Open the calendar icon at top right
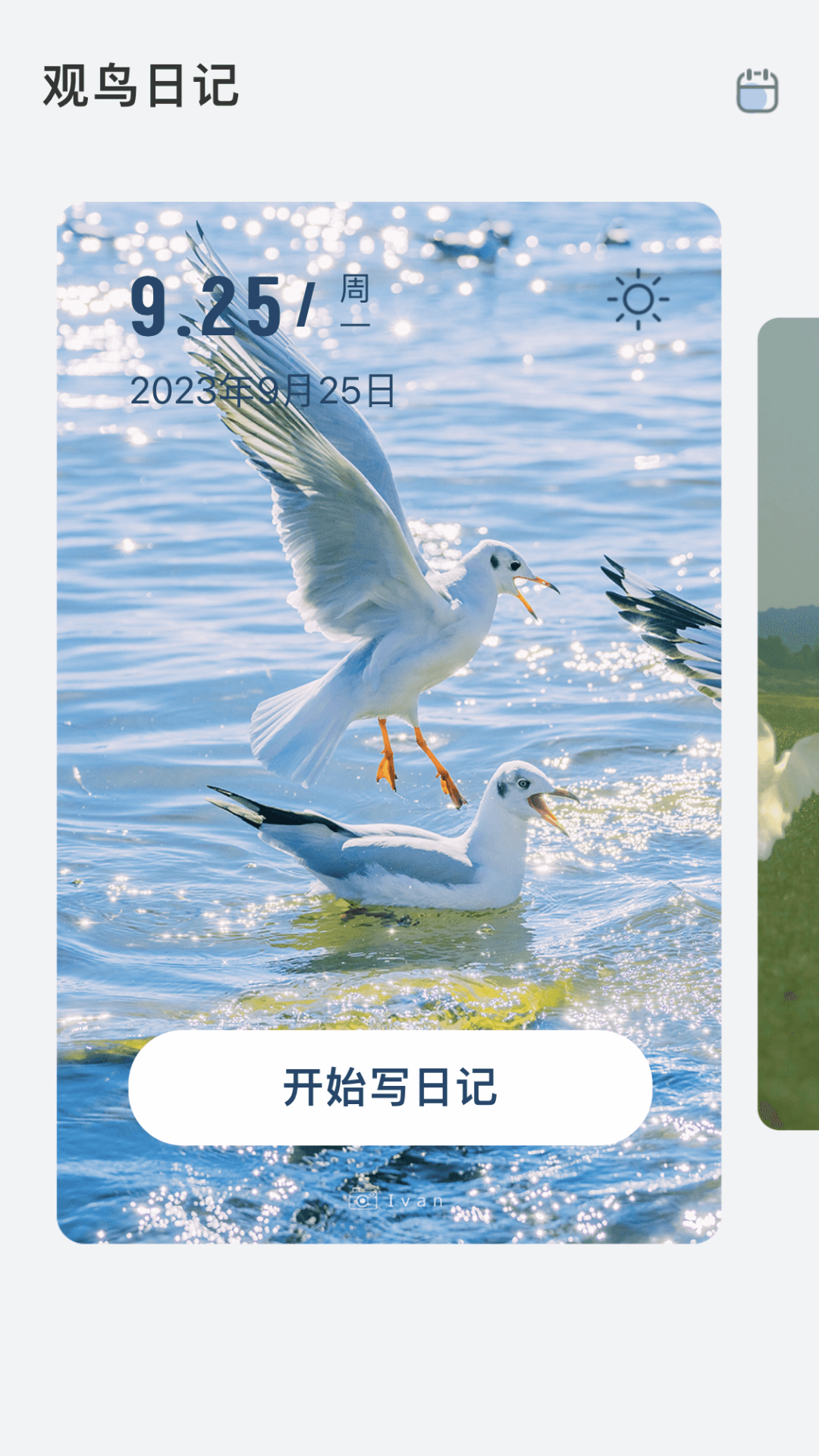 coord(757,91)
